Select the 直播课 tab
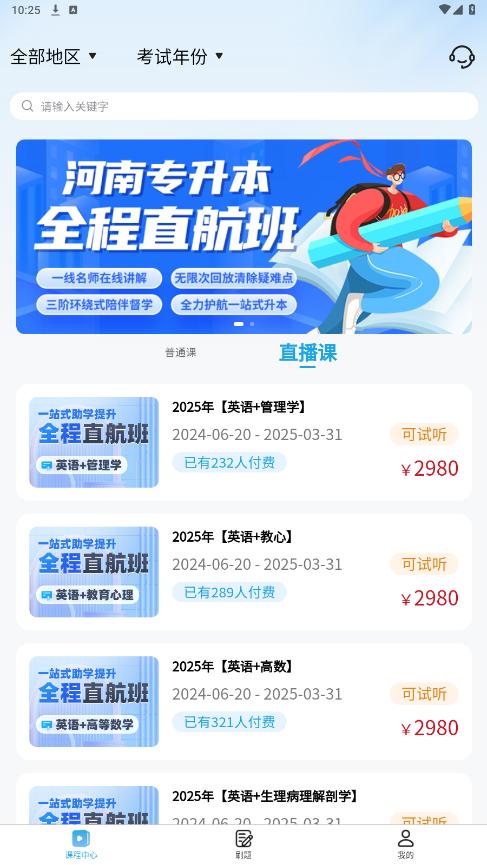The width and height of the screenshot is (487, 865). click(x=308, y=353)
